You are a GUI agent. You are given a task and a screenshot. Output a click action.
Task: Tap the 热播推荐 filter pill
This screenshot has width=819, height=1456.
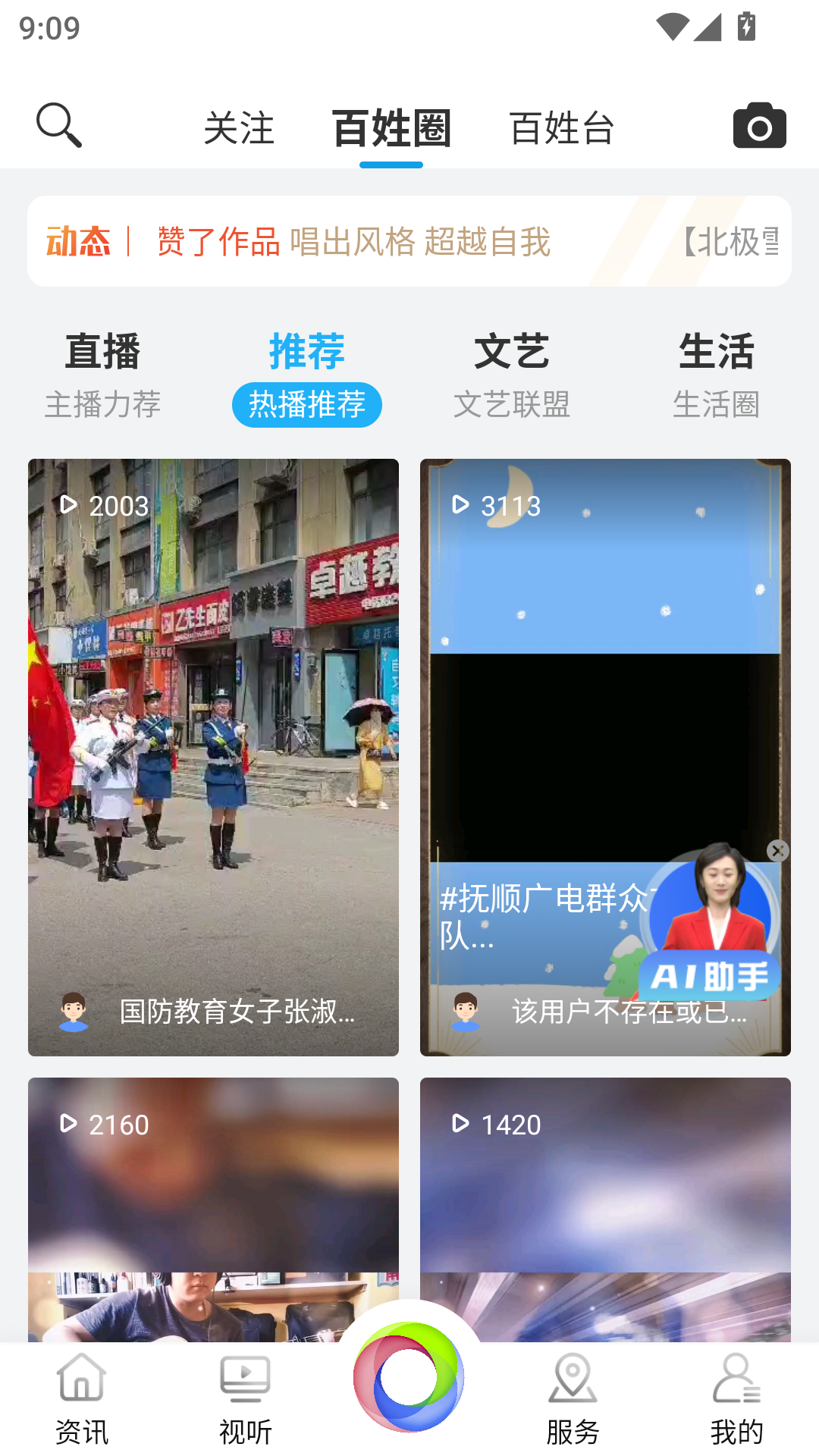307,405
